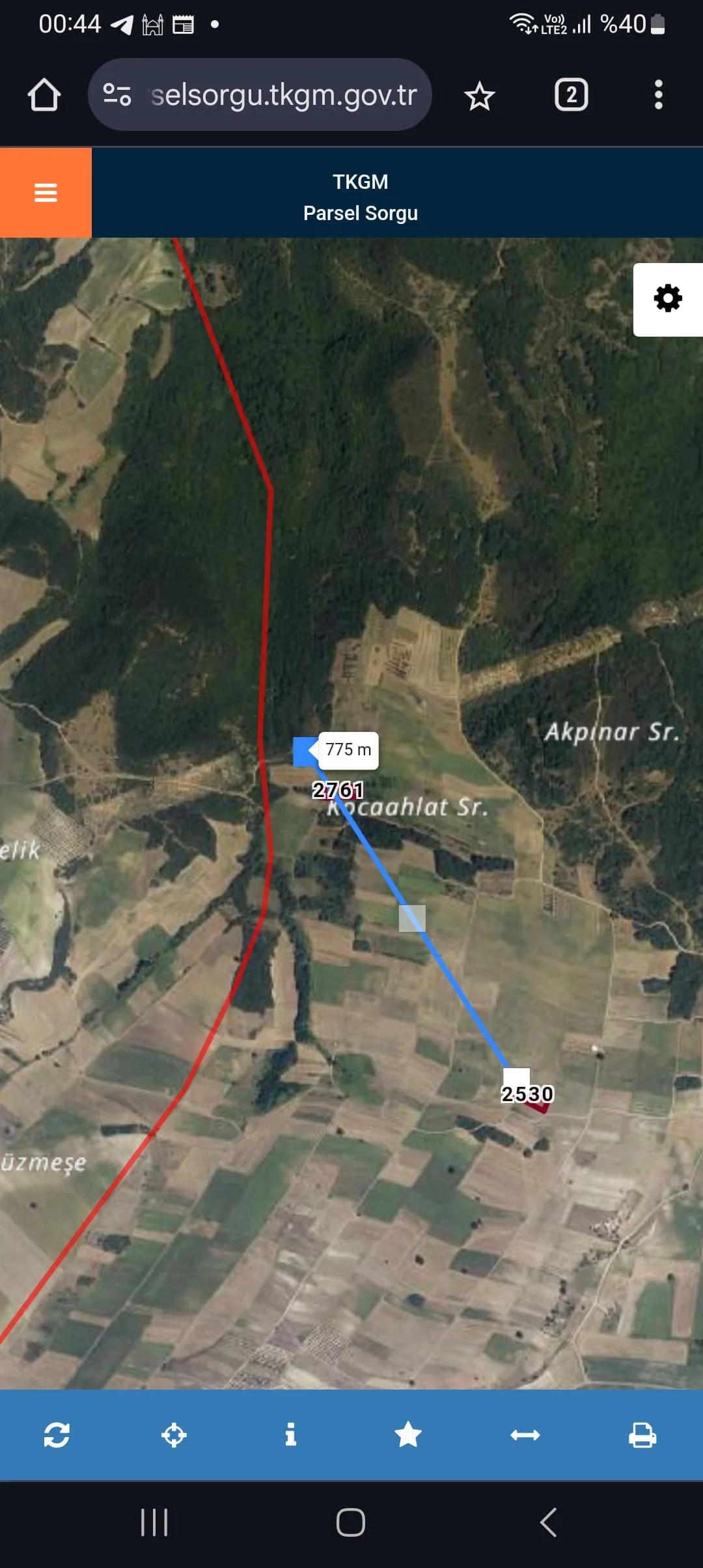Tap the refresh icon in bottom toolbar
Viewport: 703px width, 1568px height.
[57, 1435]
